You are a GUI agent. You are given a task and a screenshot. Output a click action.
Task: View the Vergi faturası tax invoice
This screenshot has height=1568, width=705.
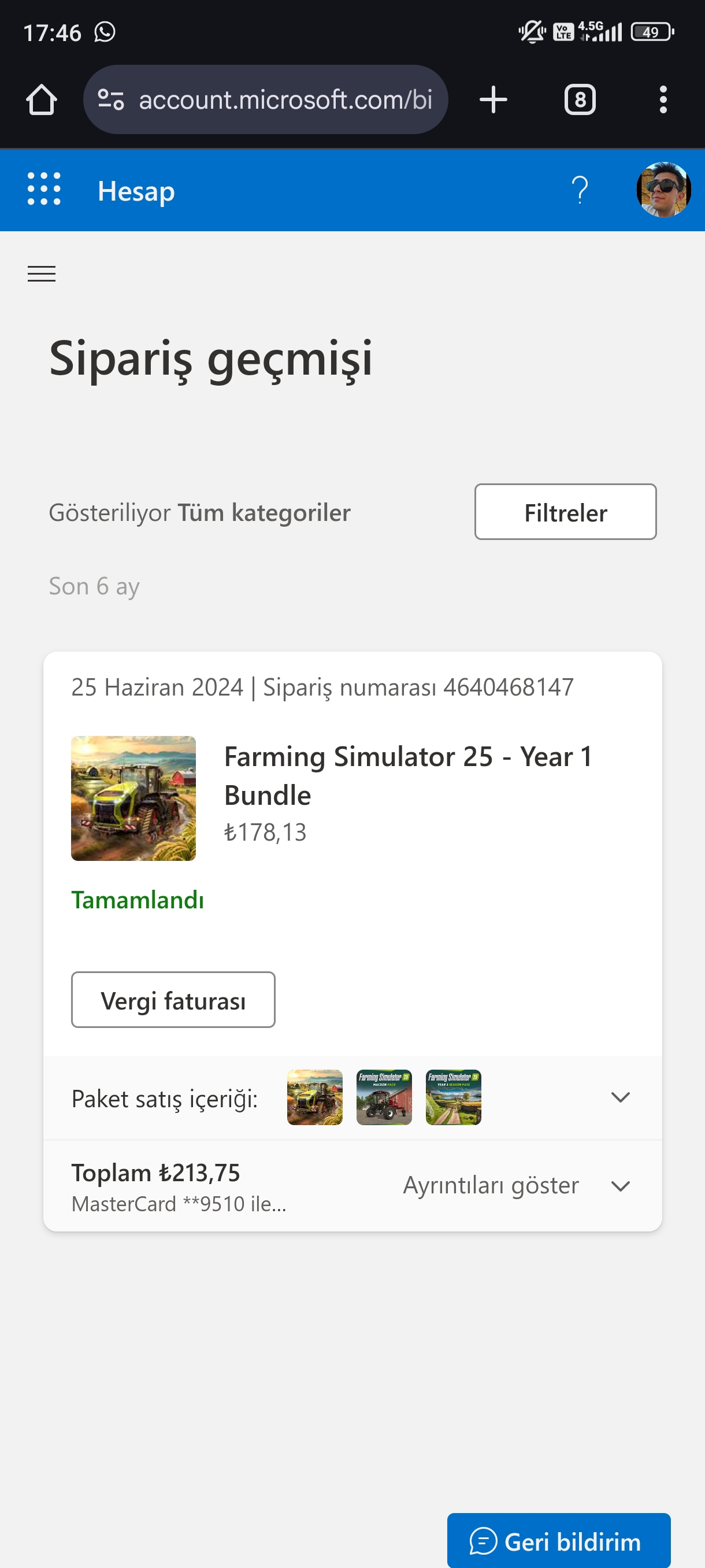click(173, 1000)
